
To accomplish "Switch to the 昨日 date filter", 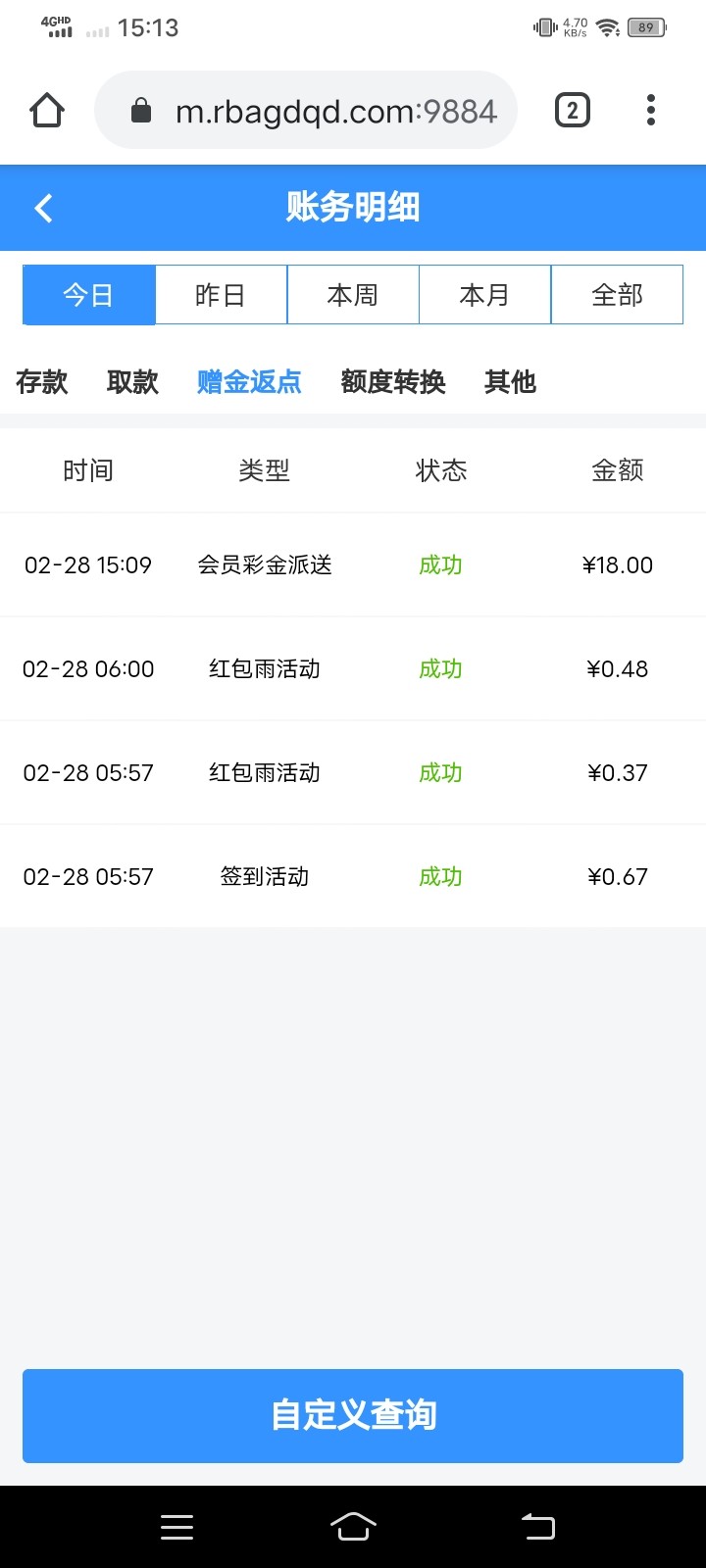I will [x=221, y=295].
